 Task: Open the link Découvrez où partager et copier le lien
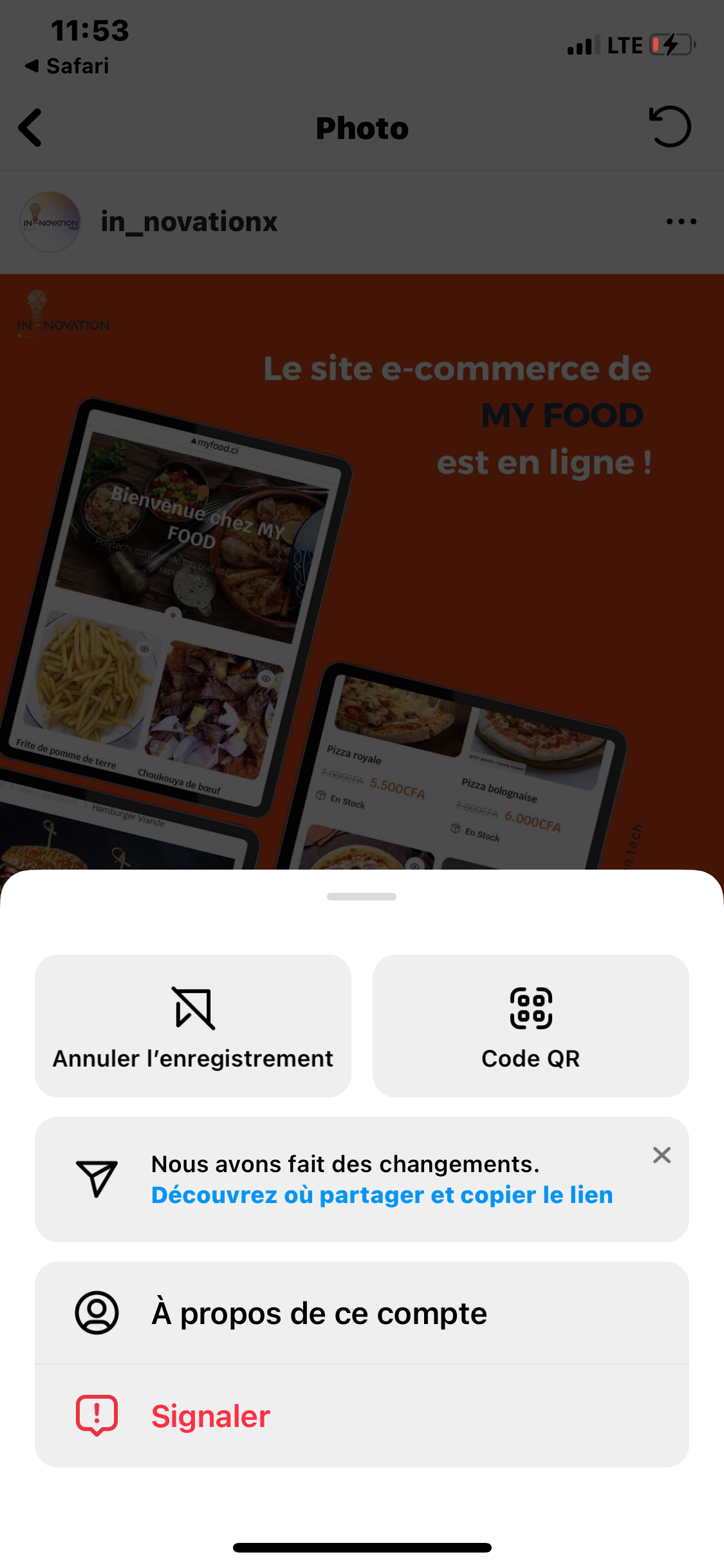[x=382, y=1195]
